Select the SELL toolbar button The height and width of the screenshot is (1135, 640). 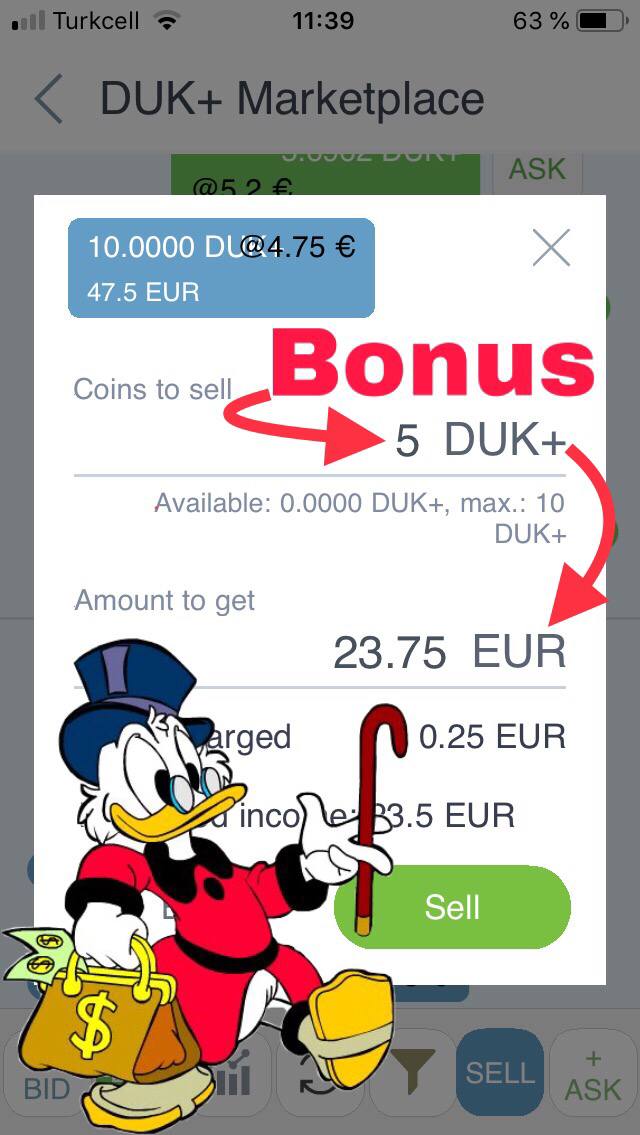coord(500,1073)
